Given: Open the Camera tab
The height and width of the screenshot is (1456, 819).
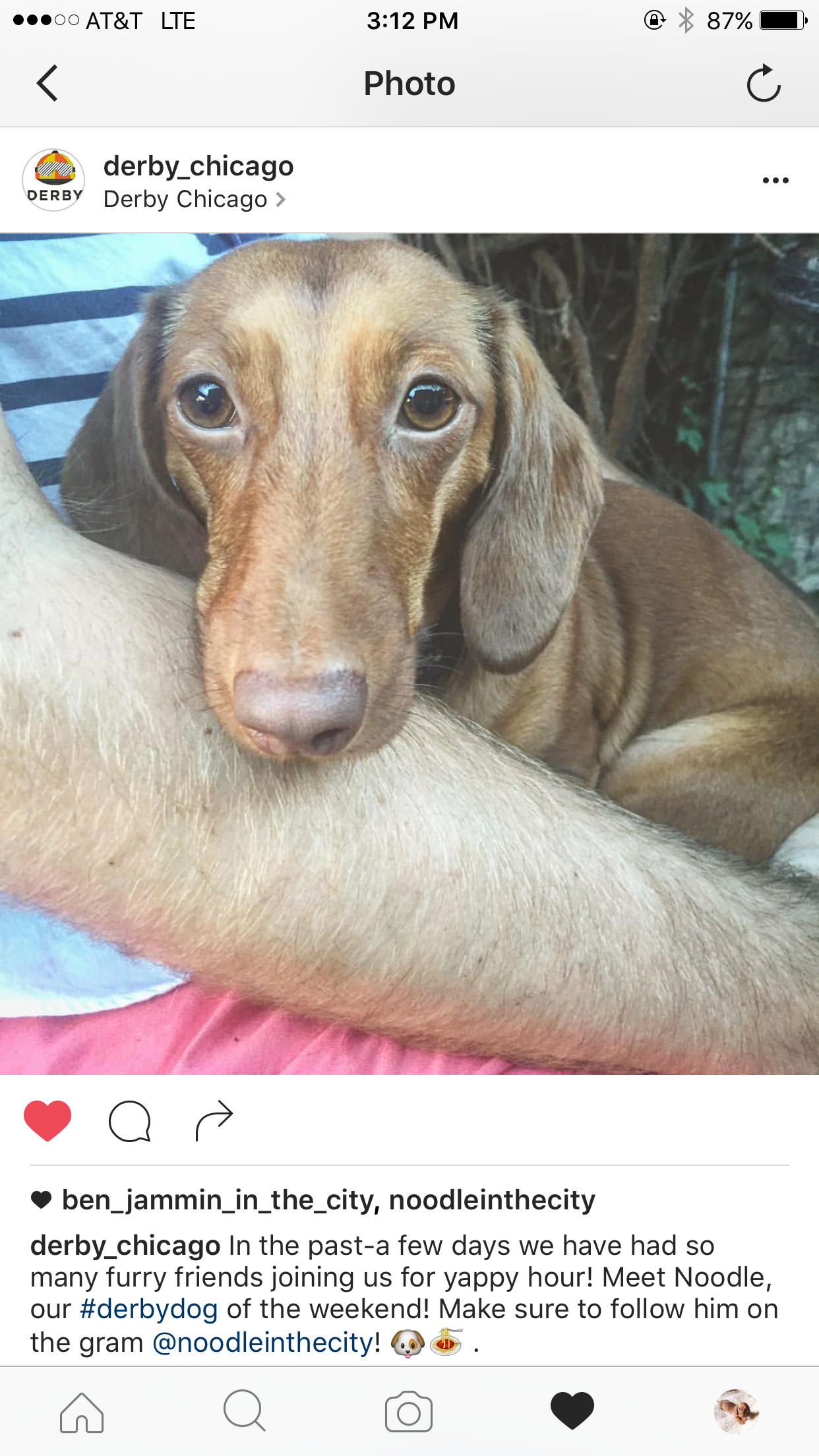Looking at the screenshot, I should pos(409,1412).
